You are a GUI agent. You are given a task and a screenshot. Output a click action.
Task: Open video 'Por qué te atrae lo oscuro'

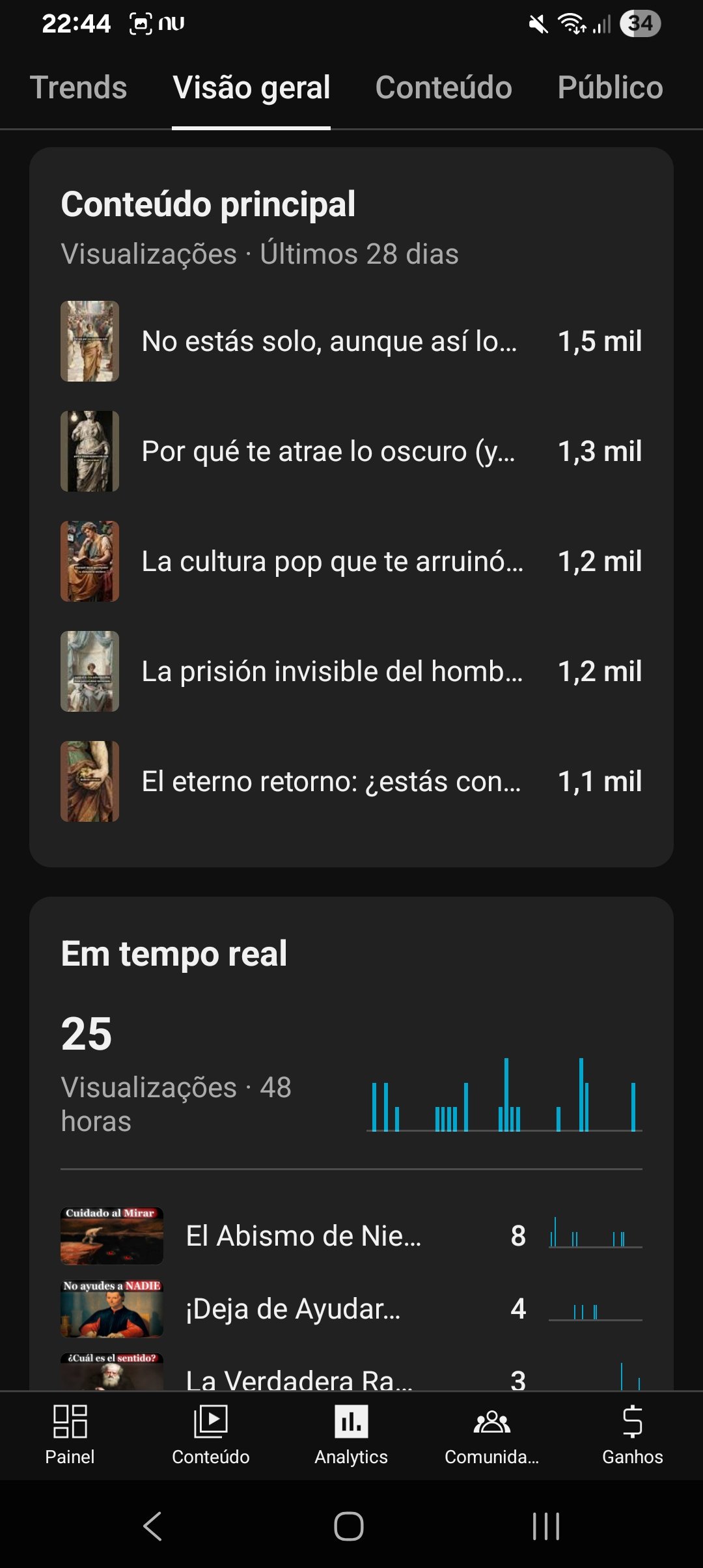329,451
